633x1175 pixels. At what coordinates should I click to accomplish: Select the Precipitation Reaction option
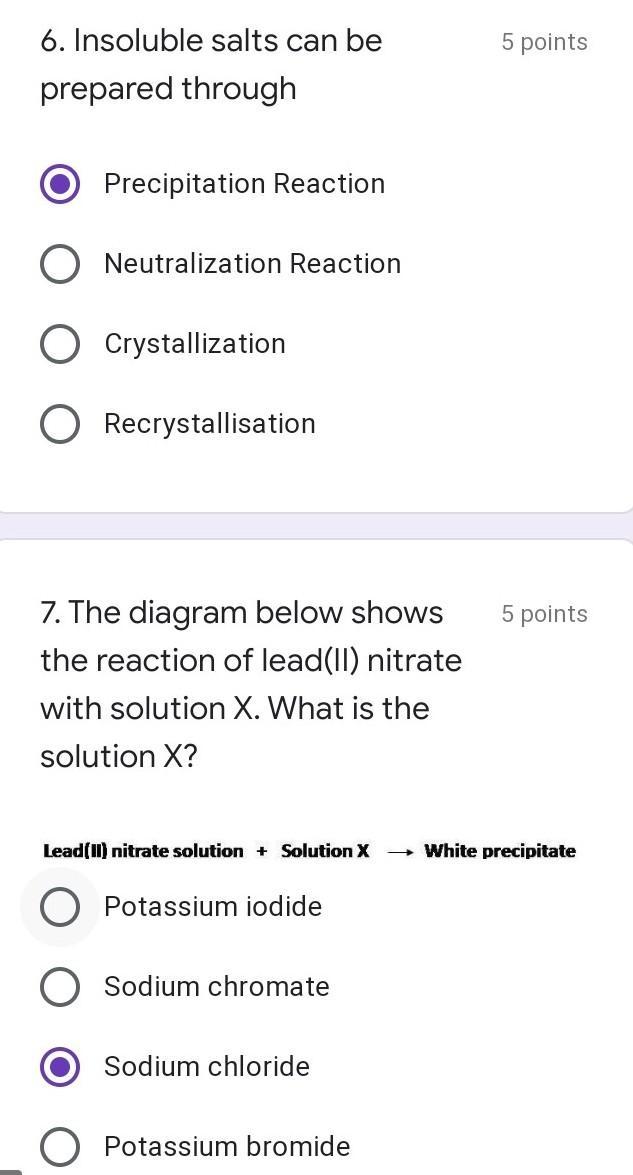click(60, 184)
